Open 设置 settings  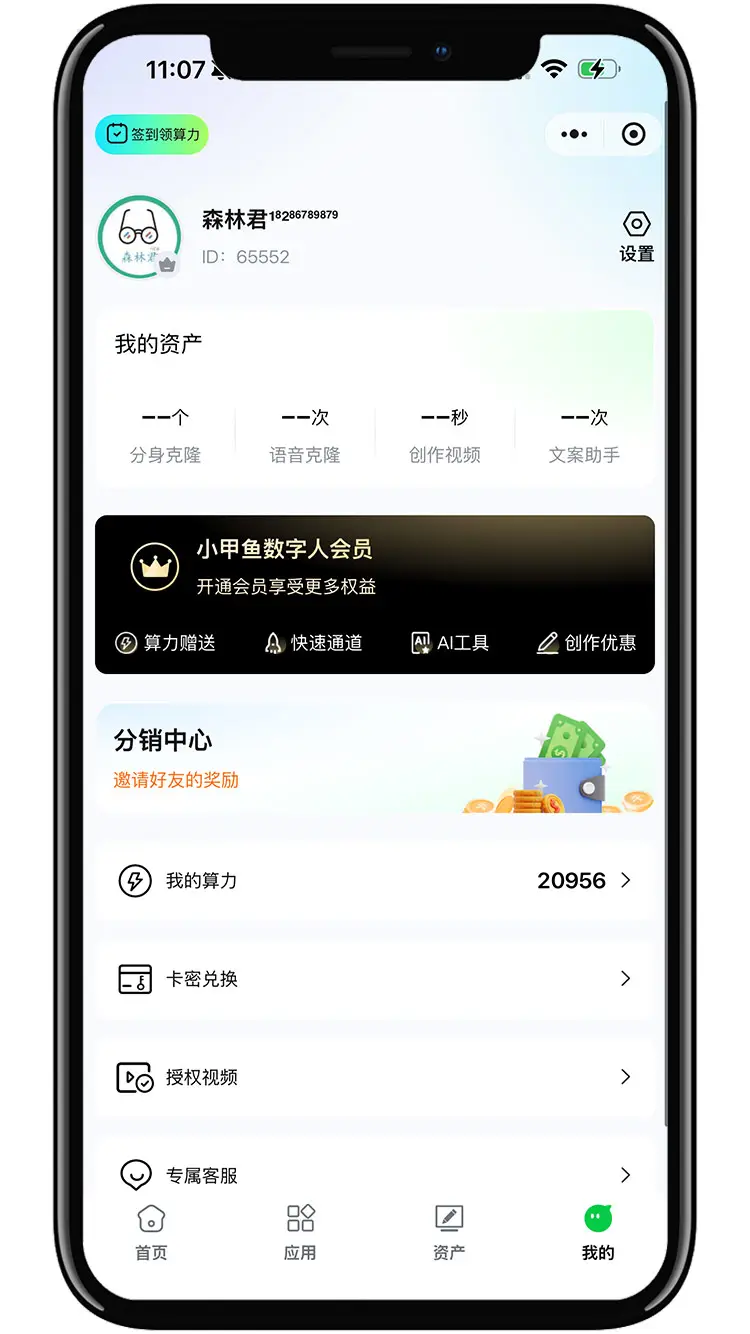pyautogui.click(x=636, y=237)
